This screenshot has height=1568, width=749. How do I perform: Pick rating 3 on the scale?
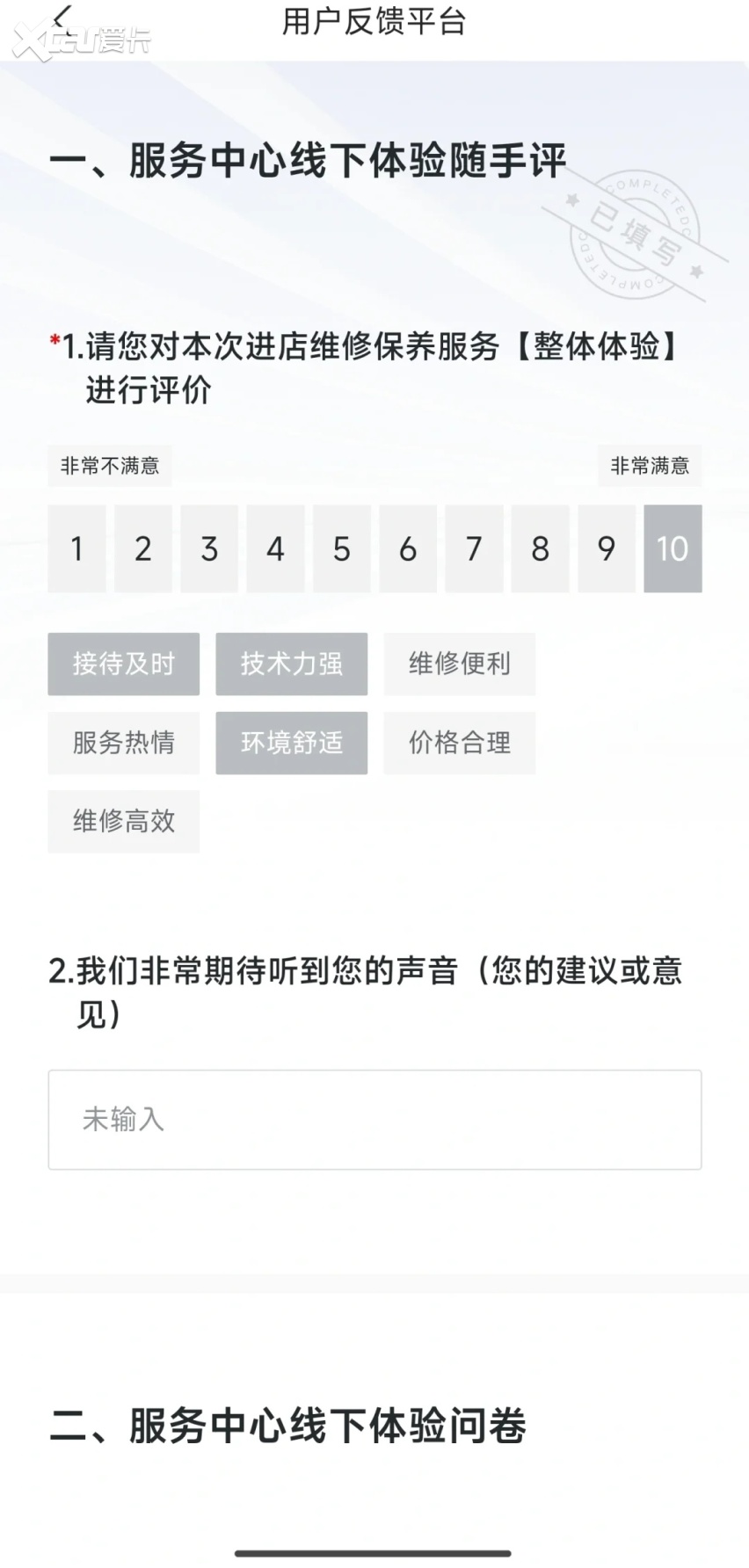pyautogui.click(x=209, y=548)
